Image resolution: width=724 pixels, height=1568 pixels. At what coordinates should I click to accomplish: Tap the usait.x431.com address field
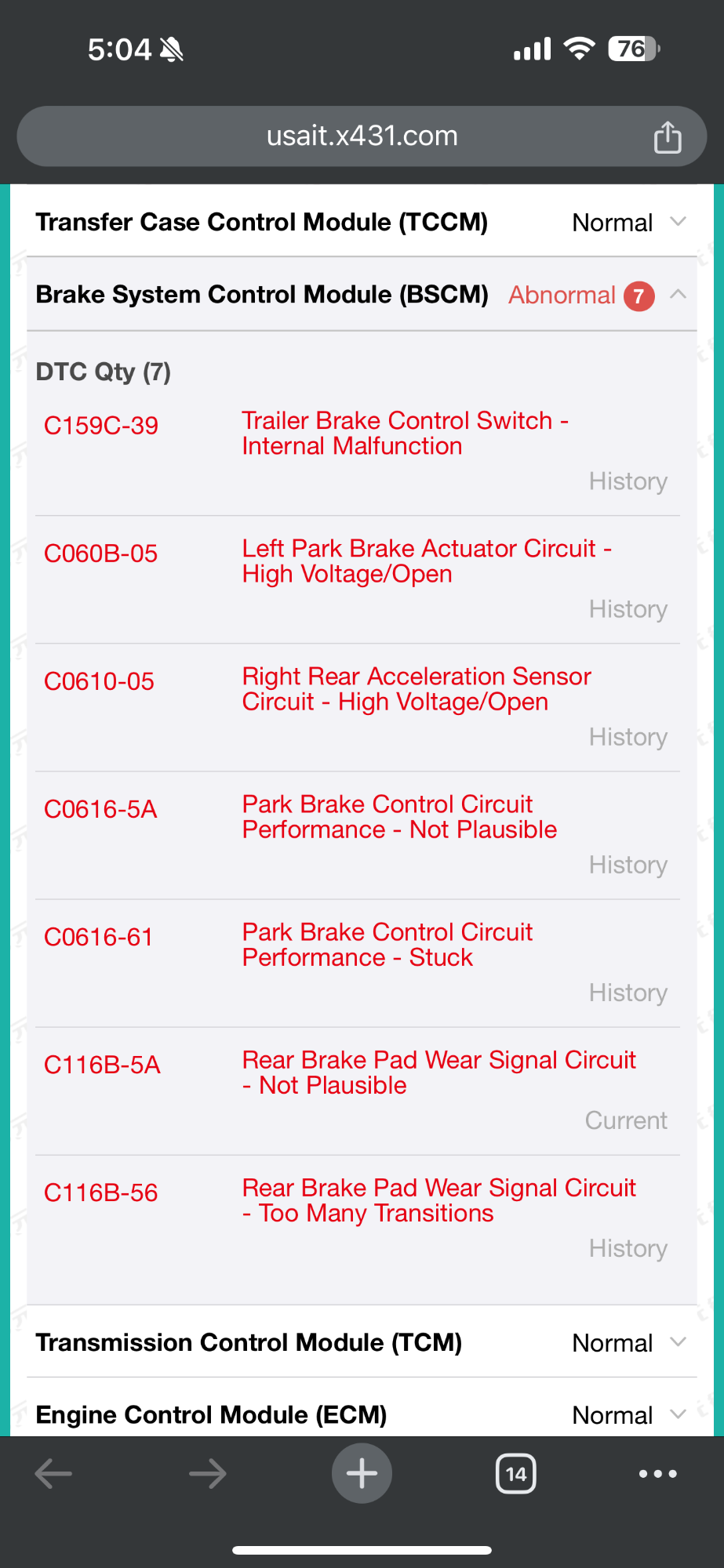[x=362, y=136]
